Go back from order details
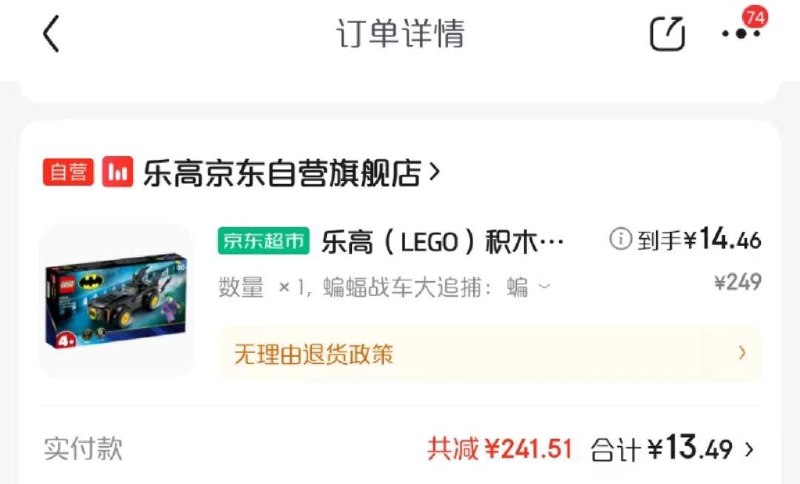Image resolution: width=800 pixels, height=484 pixels. click(51, 35)
